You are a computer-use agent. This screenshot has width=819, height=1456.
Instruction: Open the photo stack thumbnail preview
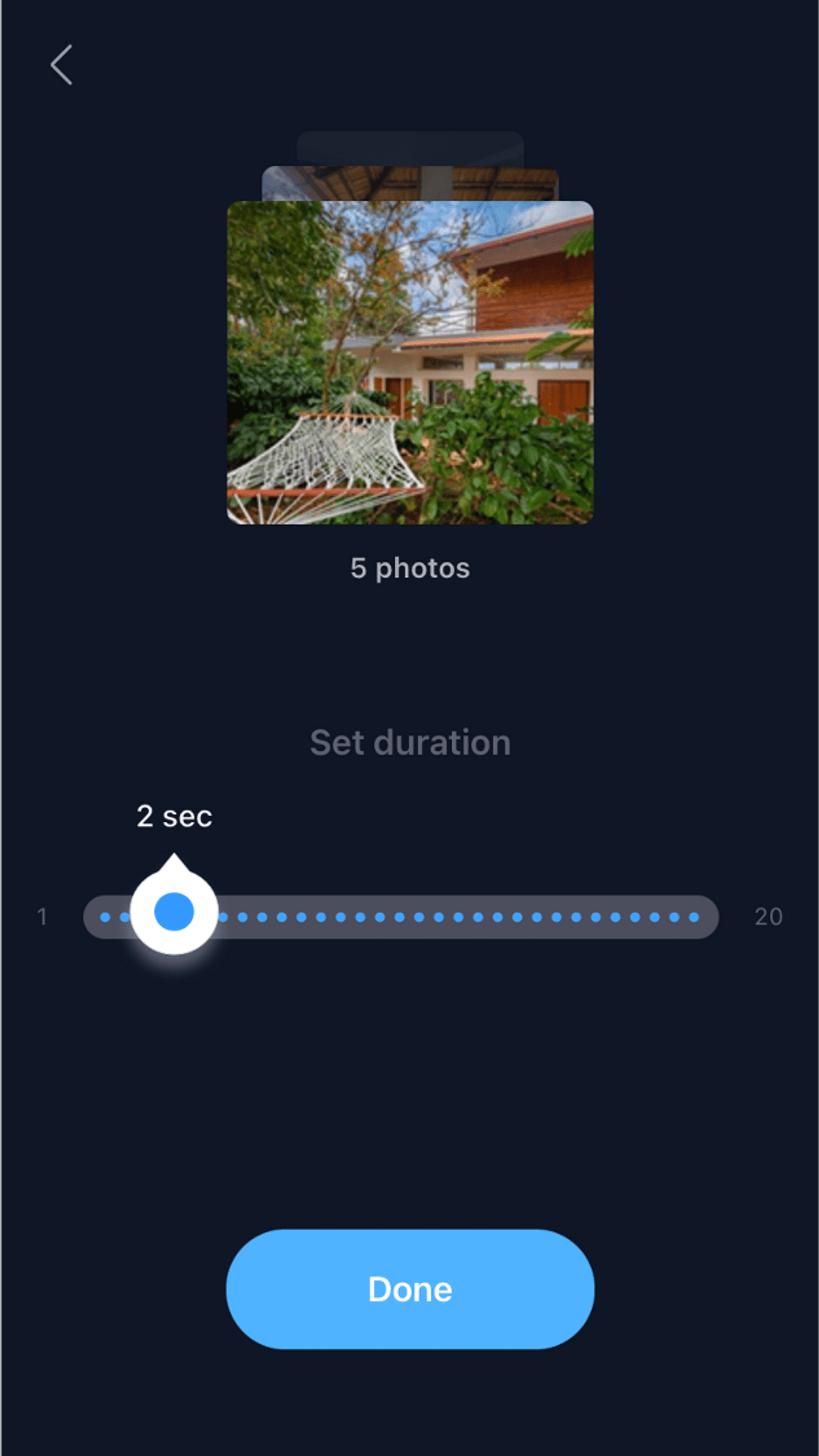pyautogui.click(x=409, y=363)
